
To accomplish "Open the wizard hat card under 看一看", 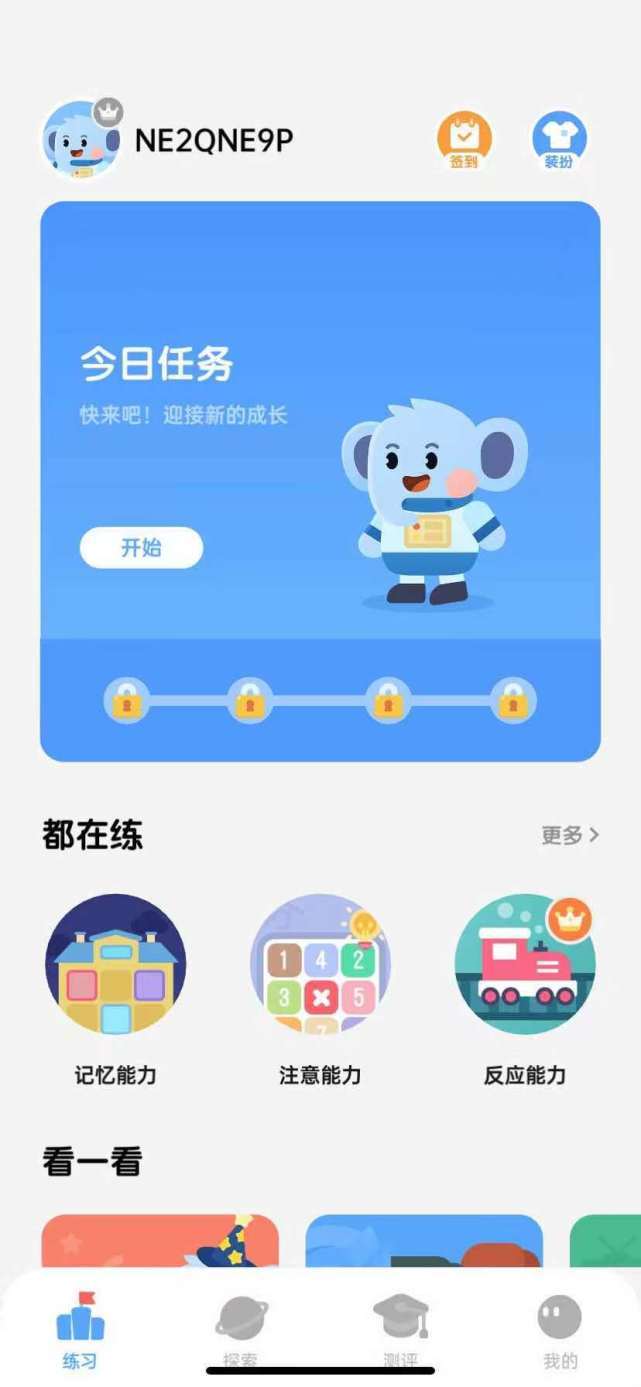I will coord(160,1241).
